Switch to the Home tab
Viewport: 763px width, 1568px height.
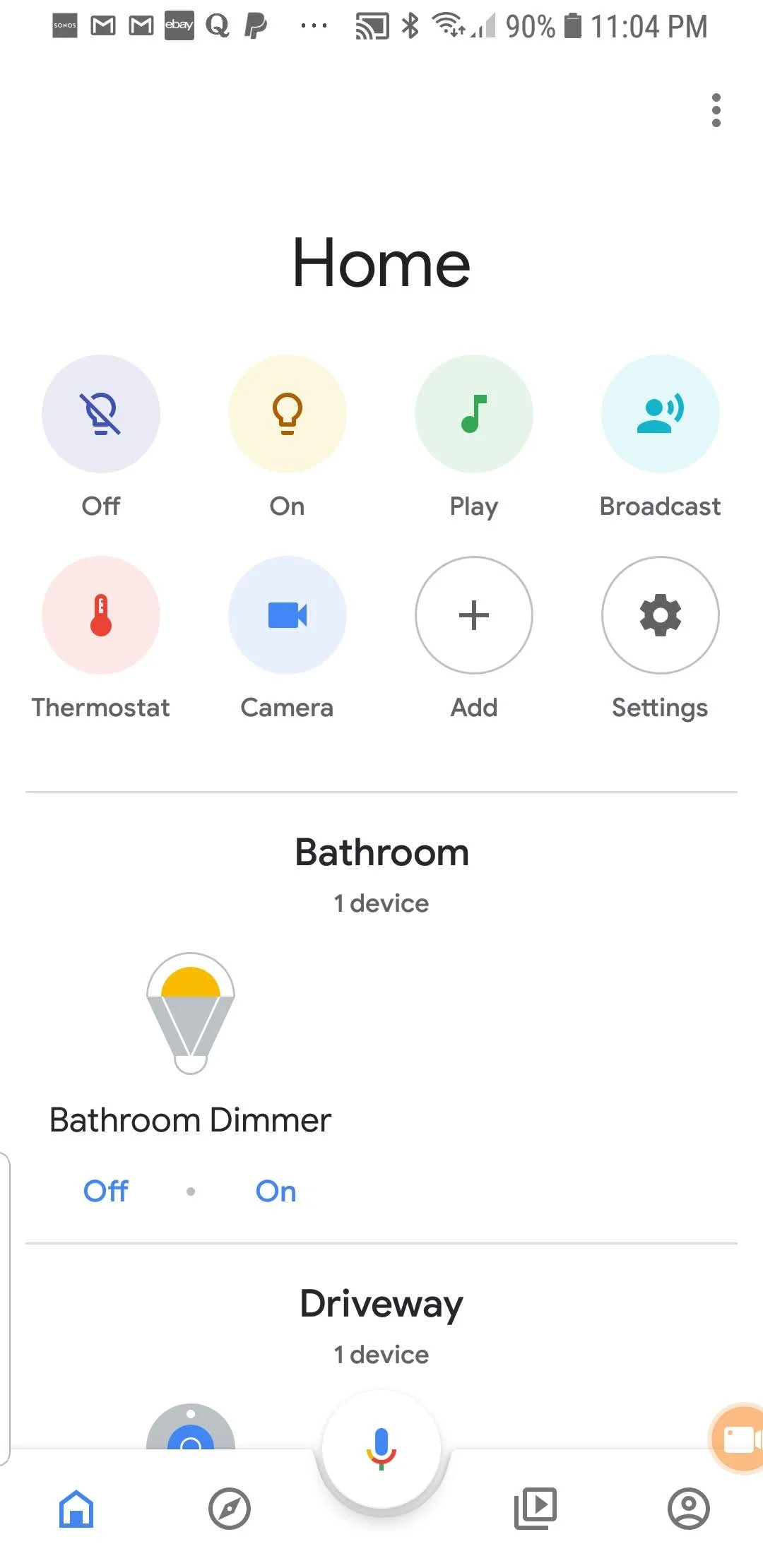(76, 1509)
